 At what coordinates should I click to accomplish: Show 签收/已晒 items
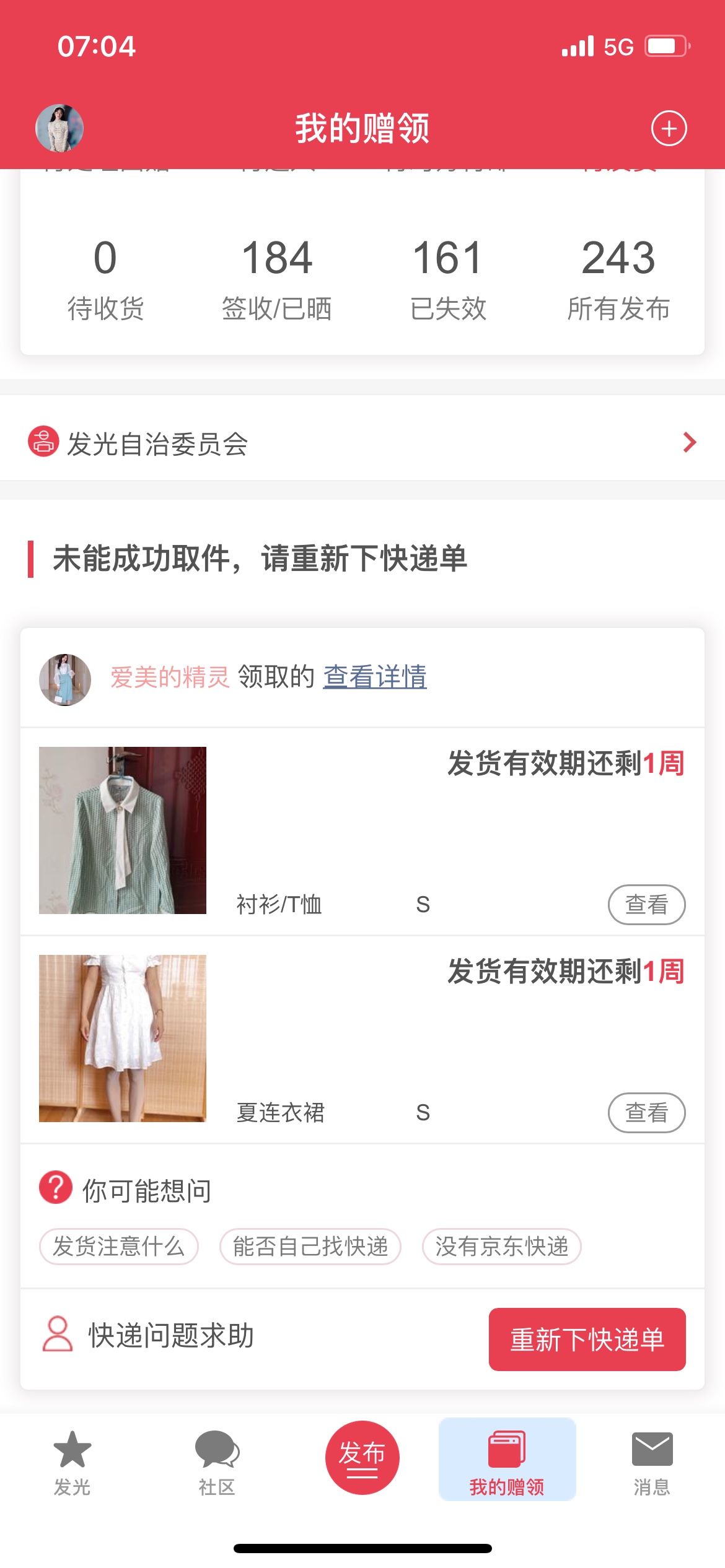tap(277, 279)
